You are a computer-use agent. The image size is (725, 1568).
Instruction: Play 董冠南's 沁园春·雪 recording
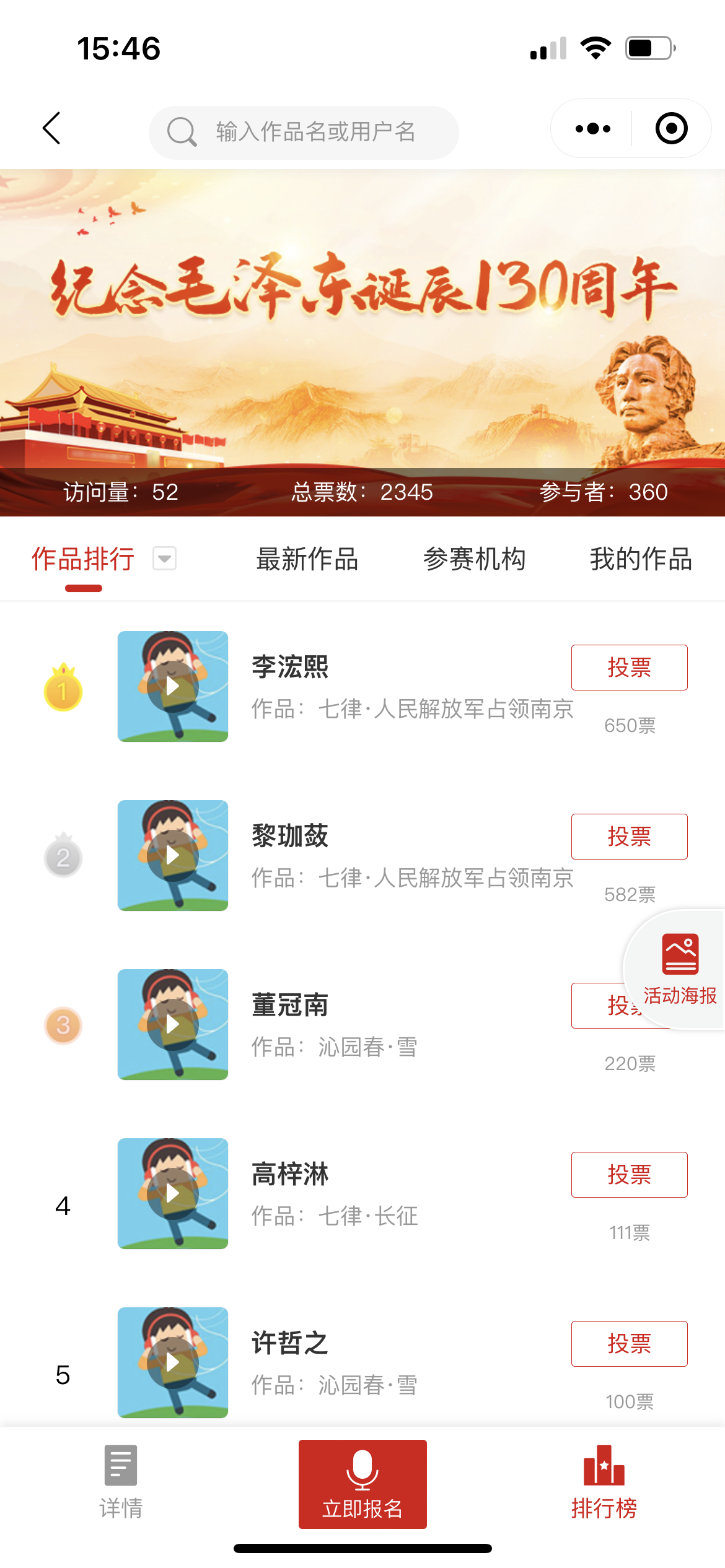click(173, 1024)
